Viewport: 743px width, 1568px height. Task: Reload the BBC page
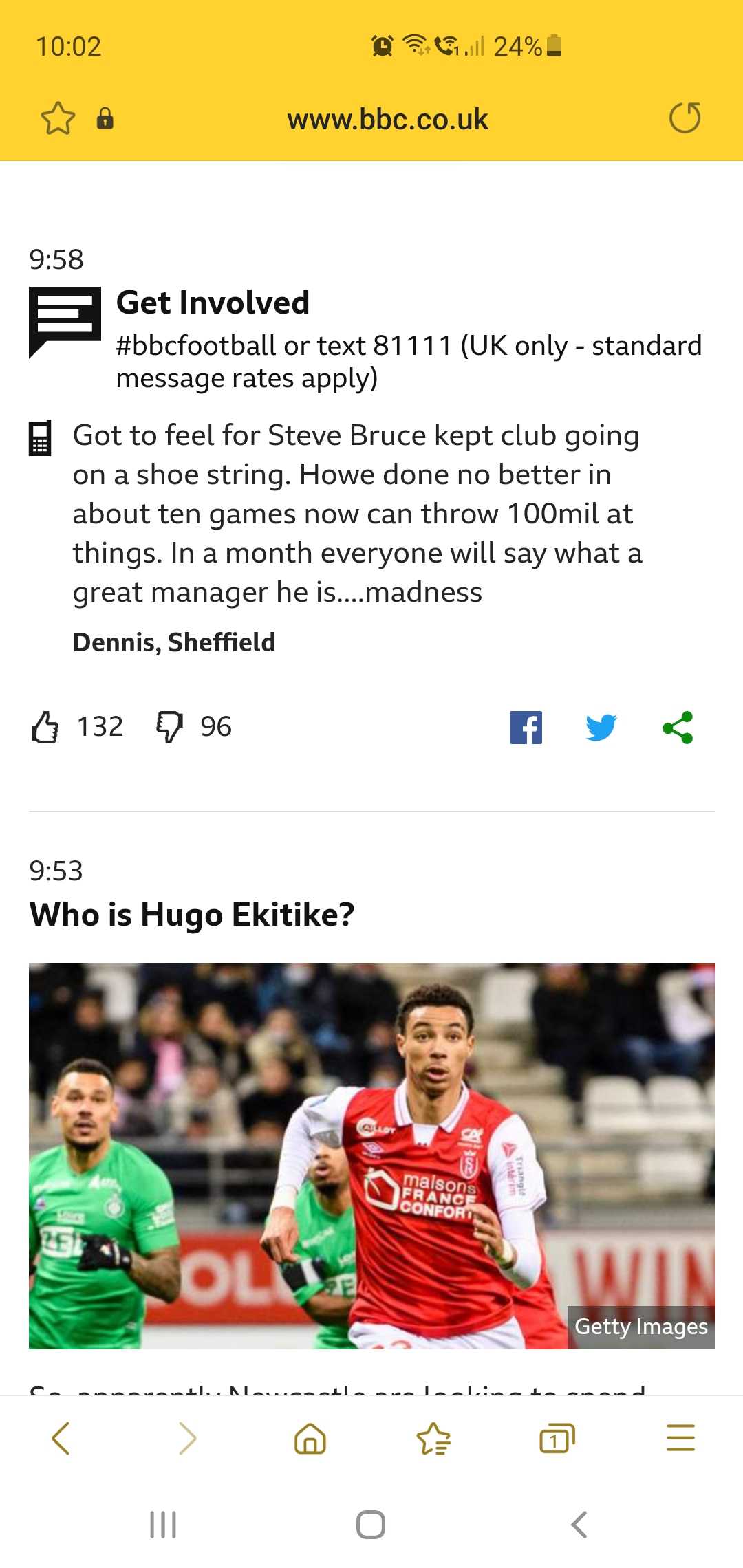click(685, 118)
